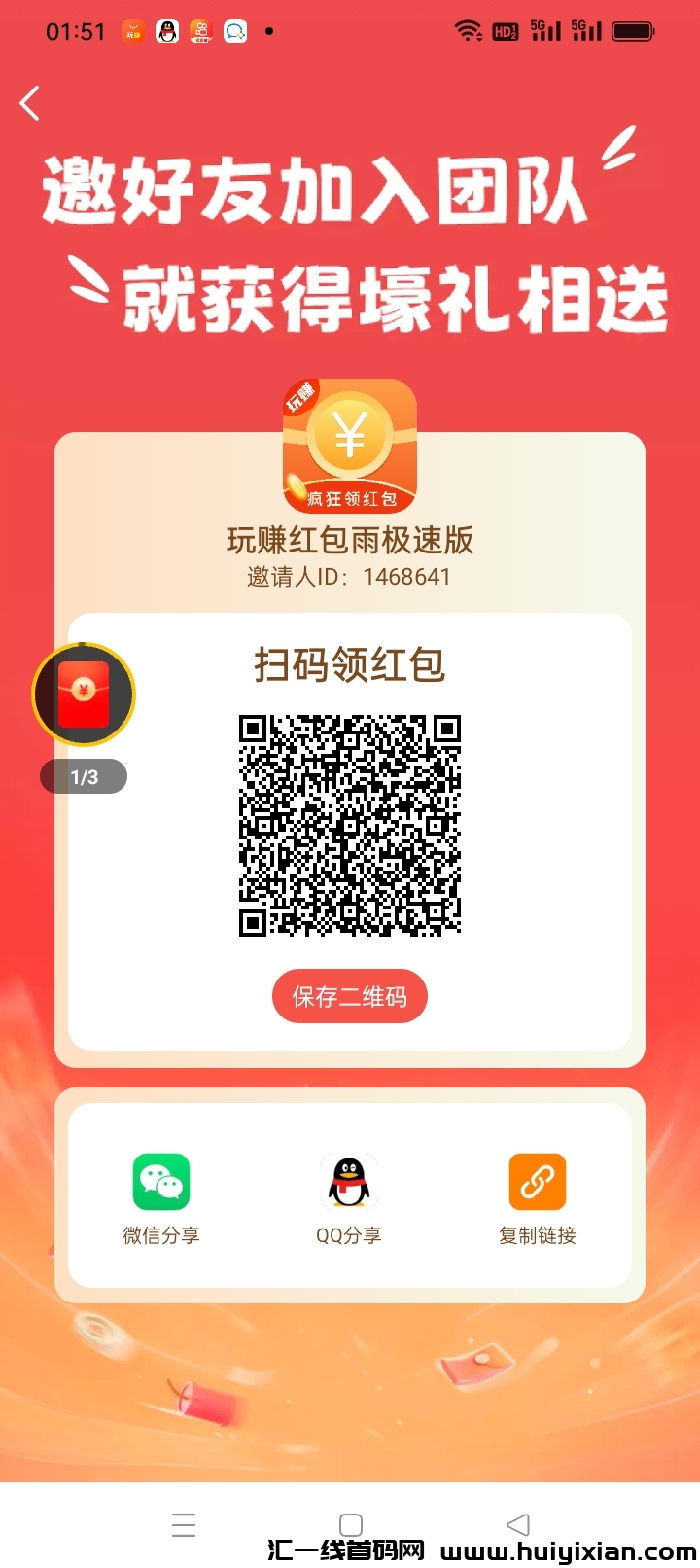
Task: Tap the battery indicator in the status bar
Action: pyautogui.click(x=632, y=30)
